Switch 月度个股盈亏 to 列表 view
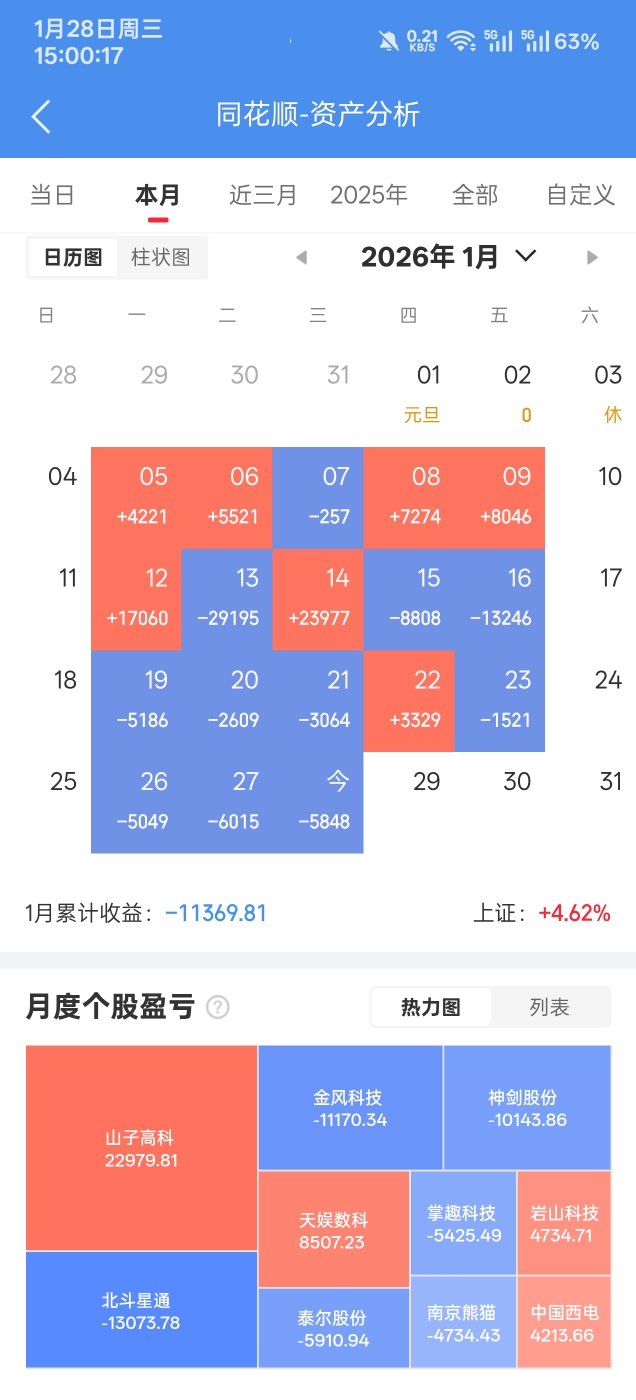The width and height of the screenshot is (636, 1400). [x=549, y=1007]
